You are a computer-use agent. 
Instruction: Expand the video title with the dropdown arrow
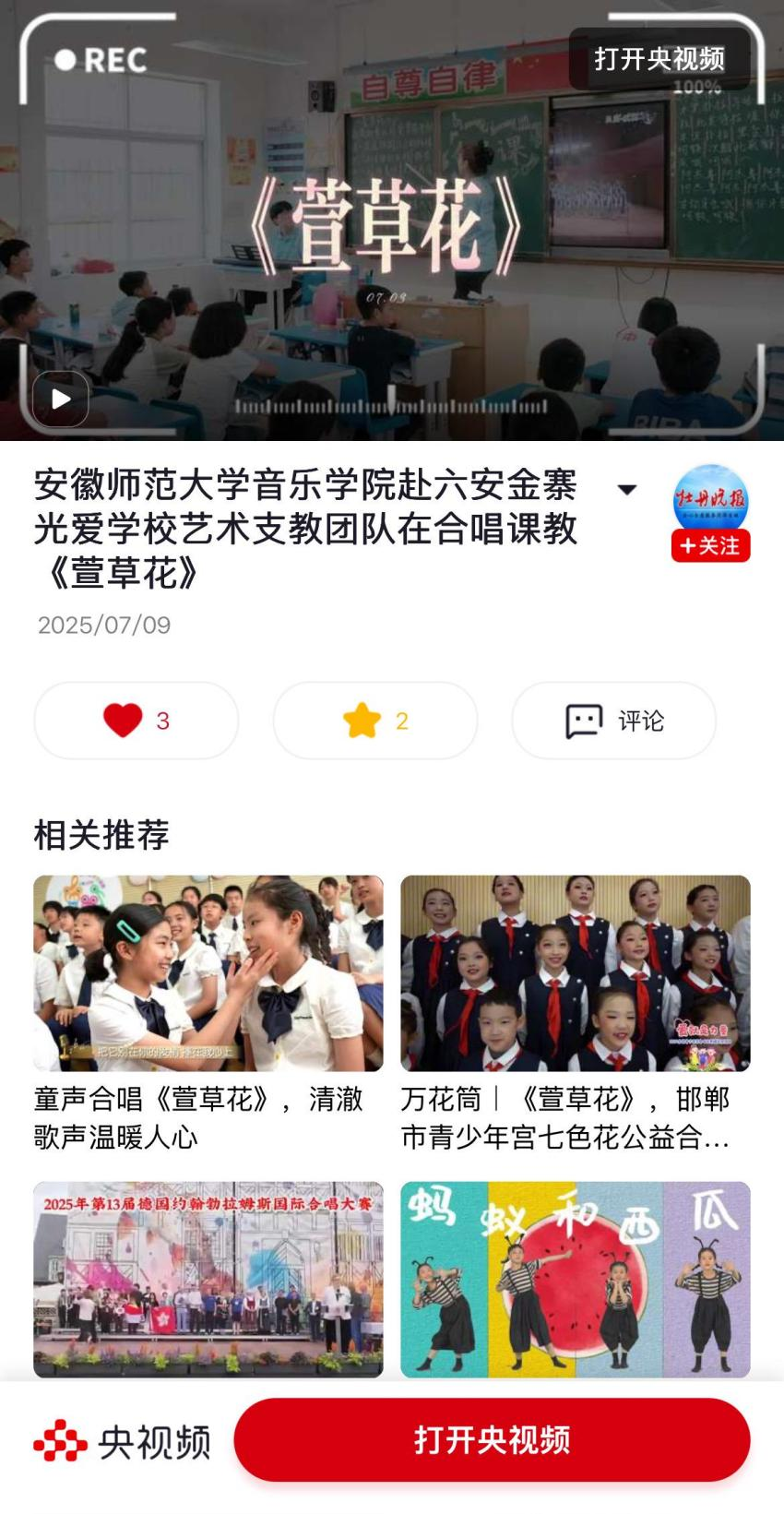[x=626, y=489]
